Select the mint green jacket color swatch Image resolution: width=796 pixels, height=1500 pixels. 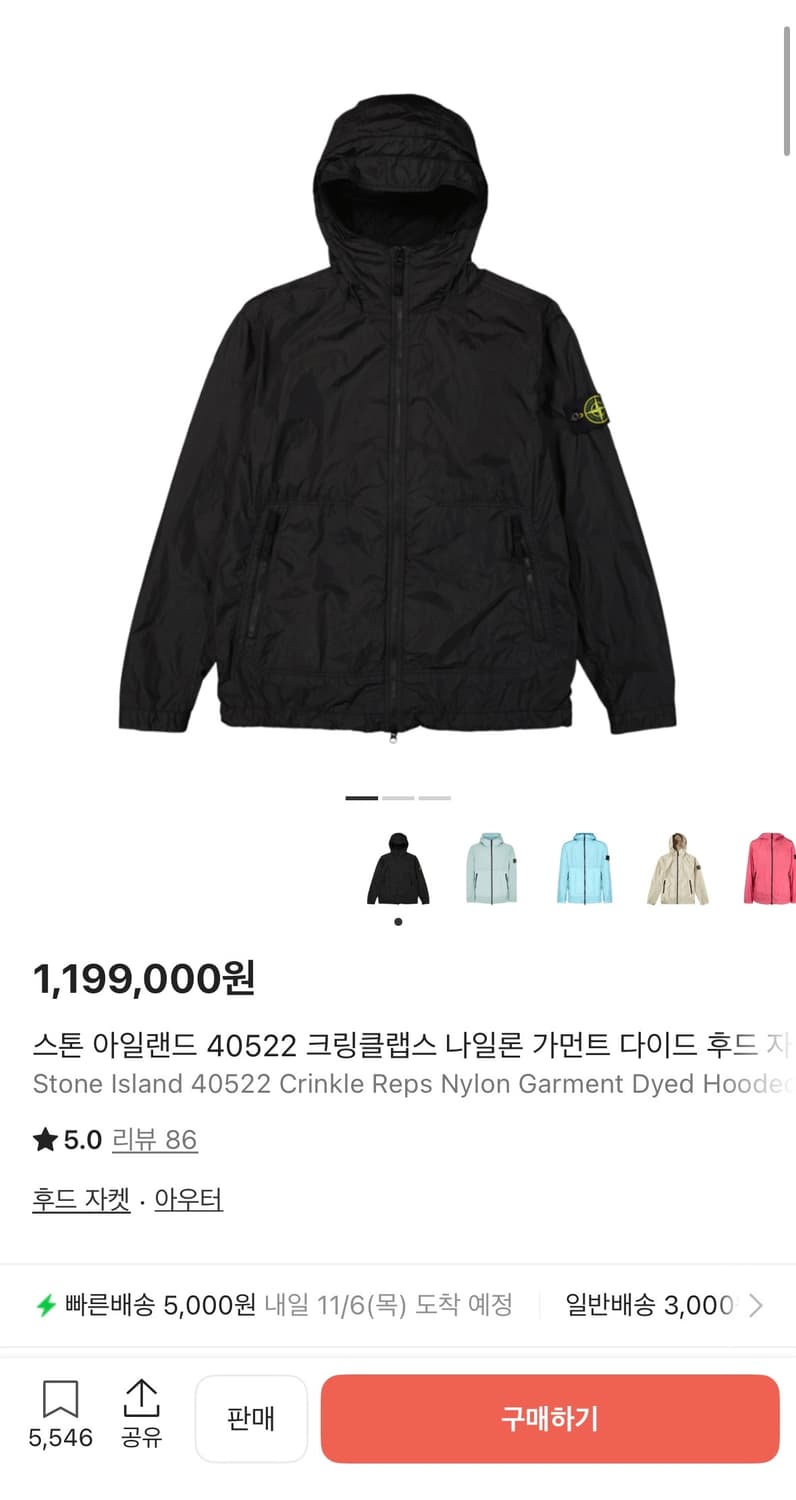point(490,868)
